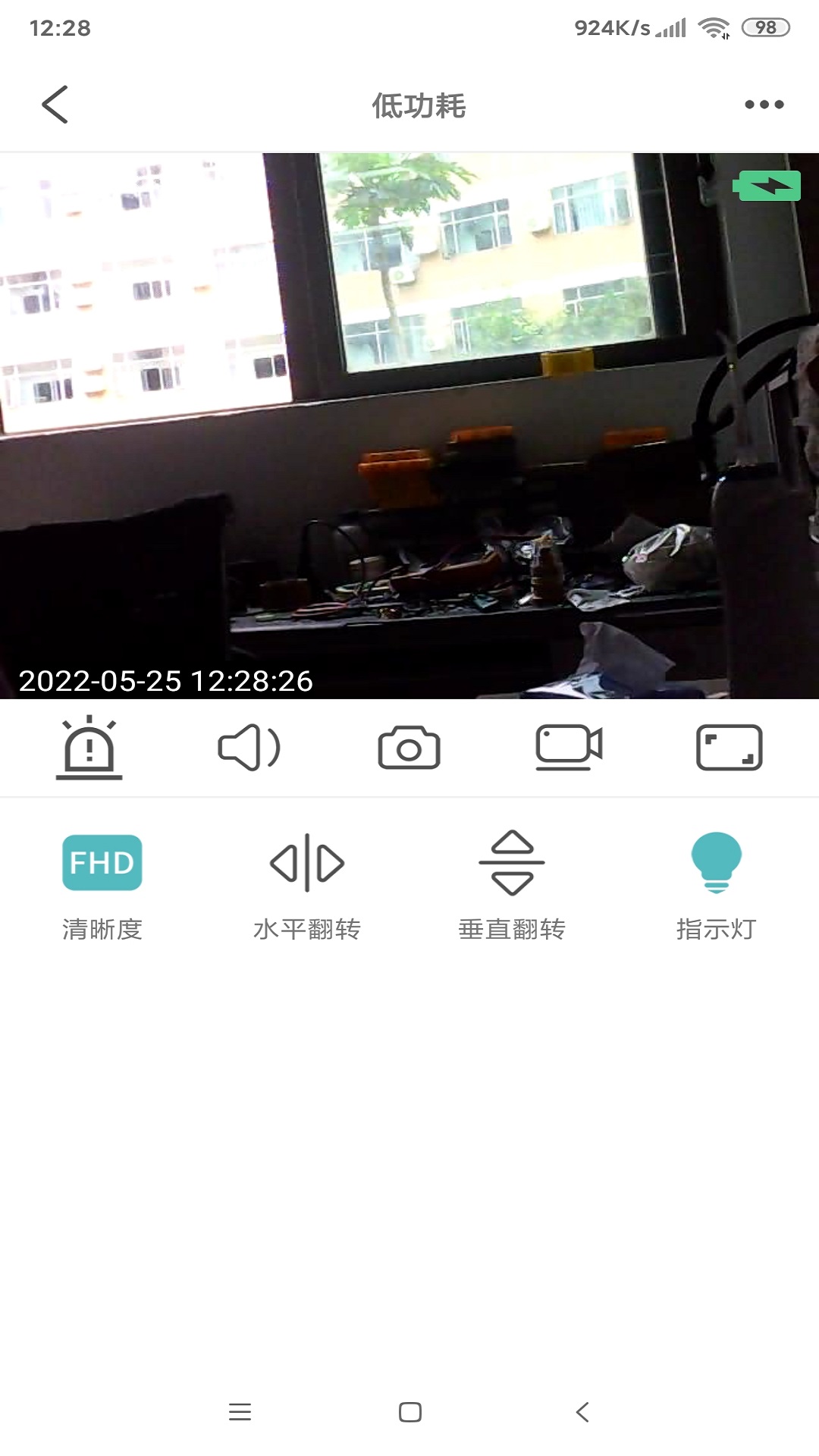This screenshot has height=1456, width=819.
Task: Tap the alarm siren icon
Action: tap(89, 748)
